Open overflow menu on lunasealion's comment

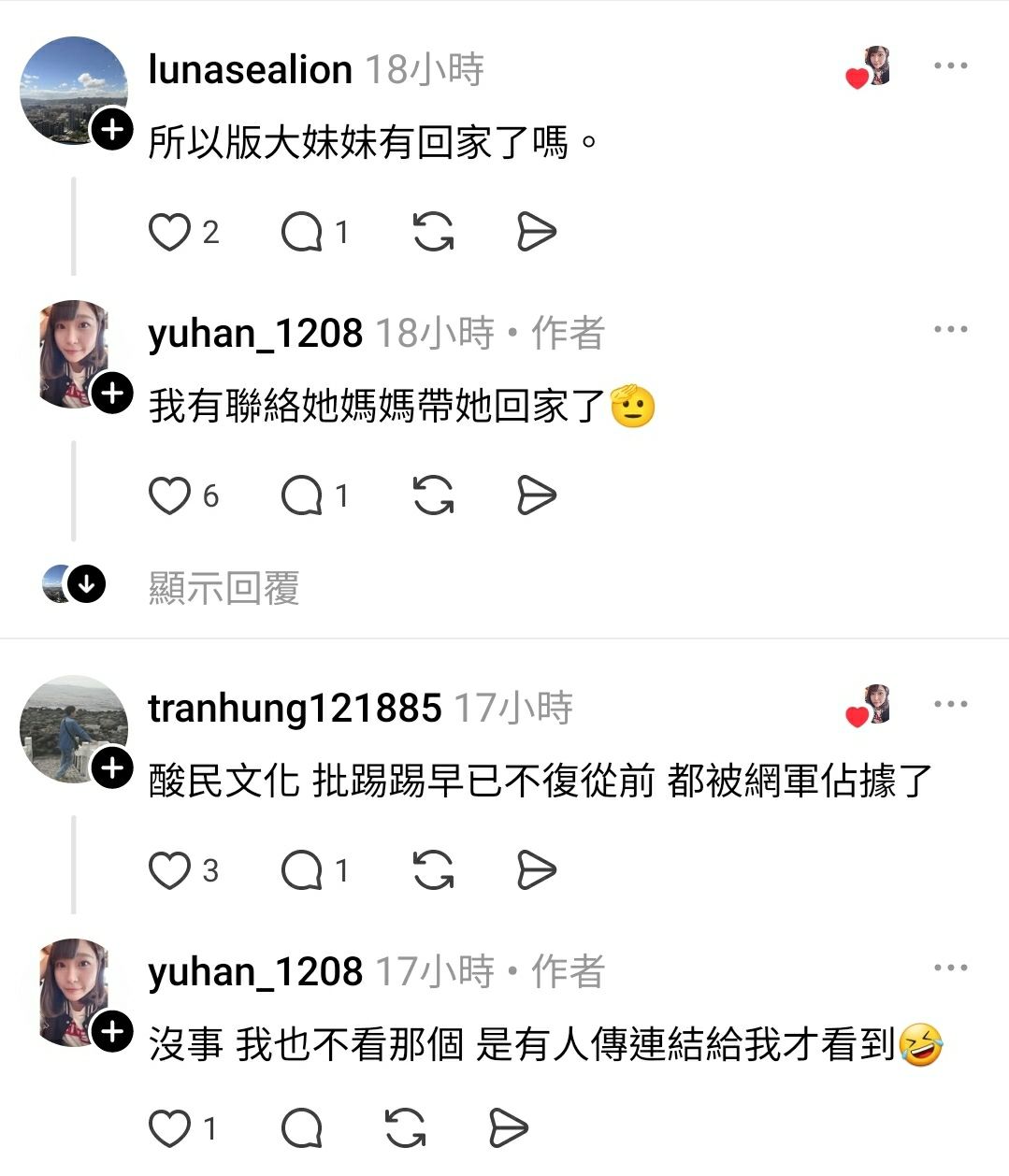(x=950, y=66)
